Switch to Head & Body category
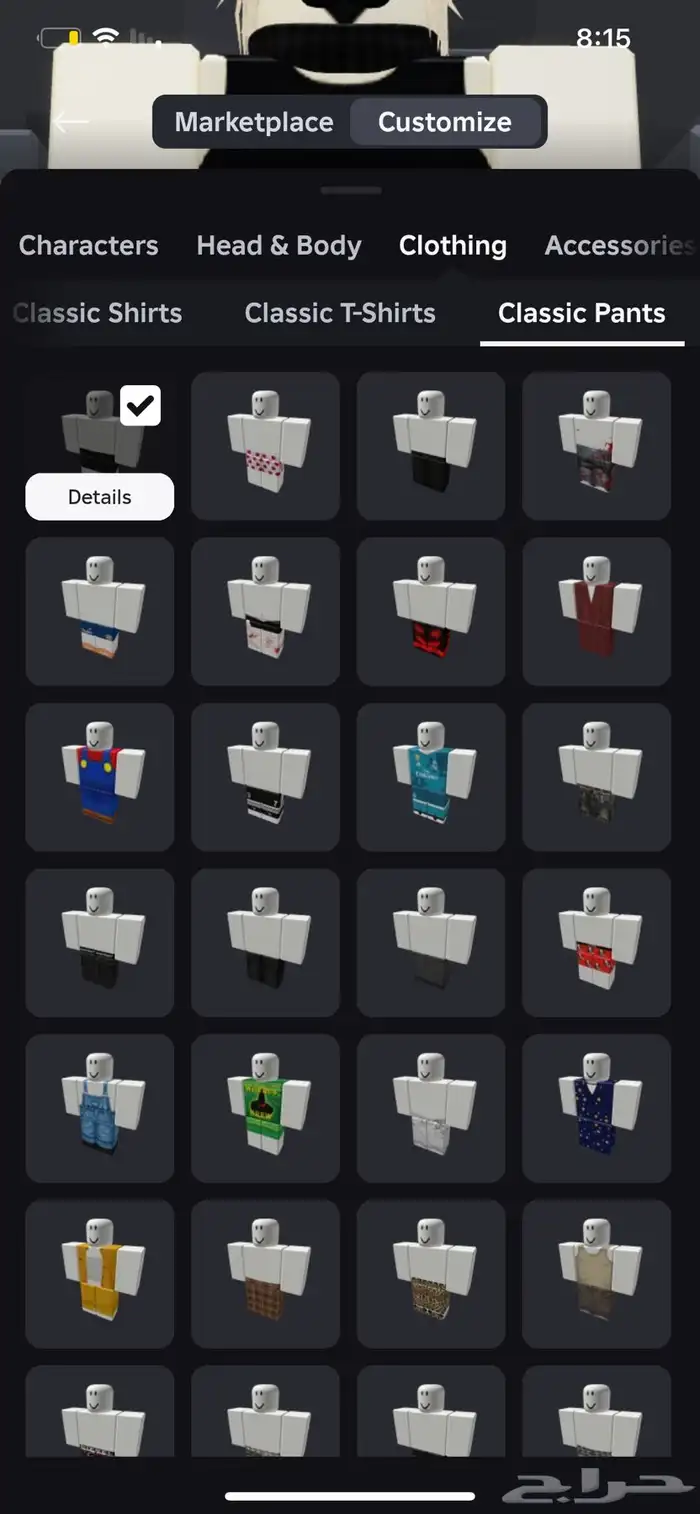 point(278,245)
